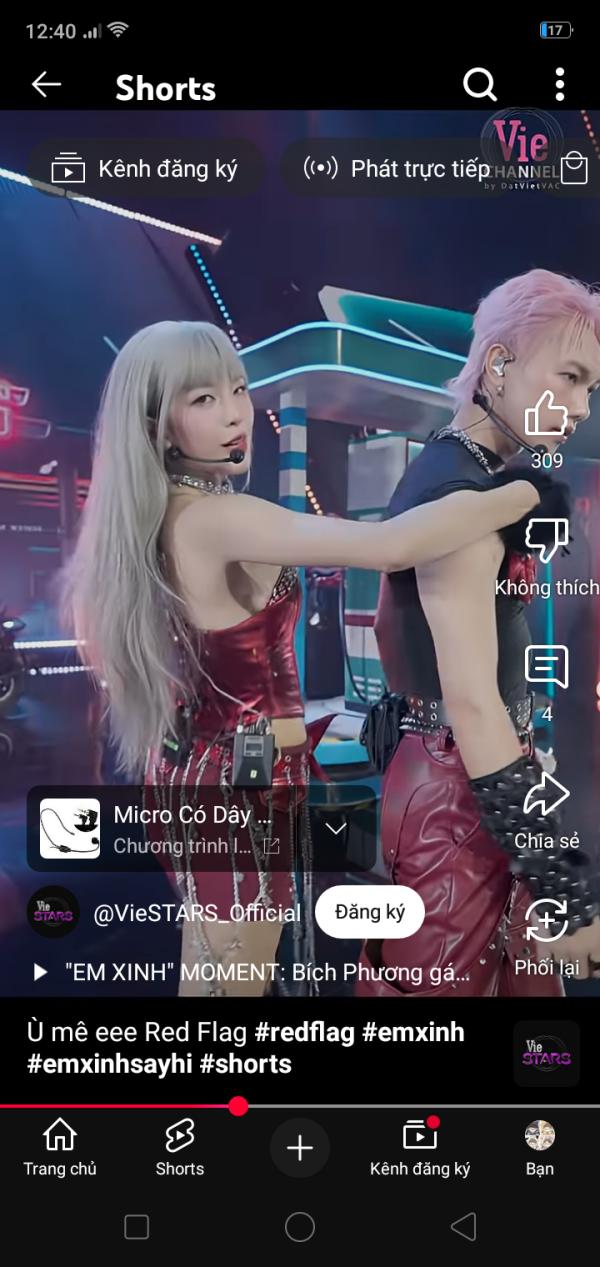The height and width of the screenshot is (1267, 600).
Task: Open the shopping bag icon
Action: pyautogui.click(x=575, y=168)
